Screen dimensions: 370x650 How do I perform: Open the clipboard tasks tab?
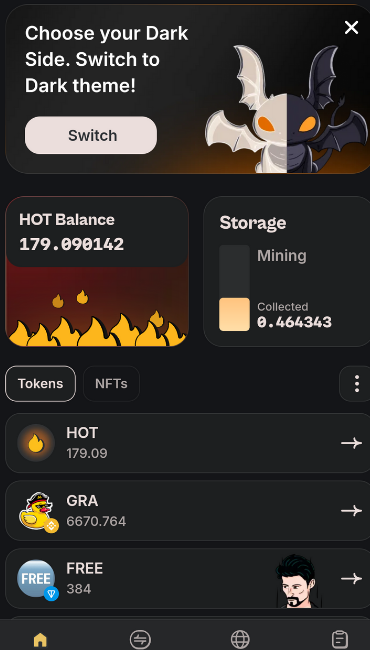(340, 639)
